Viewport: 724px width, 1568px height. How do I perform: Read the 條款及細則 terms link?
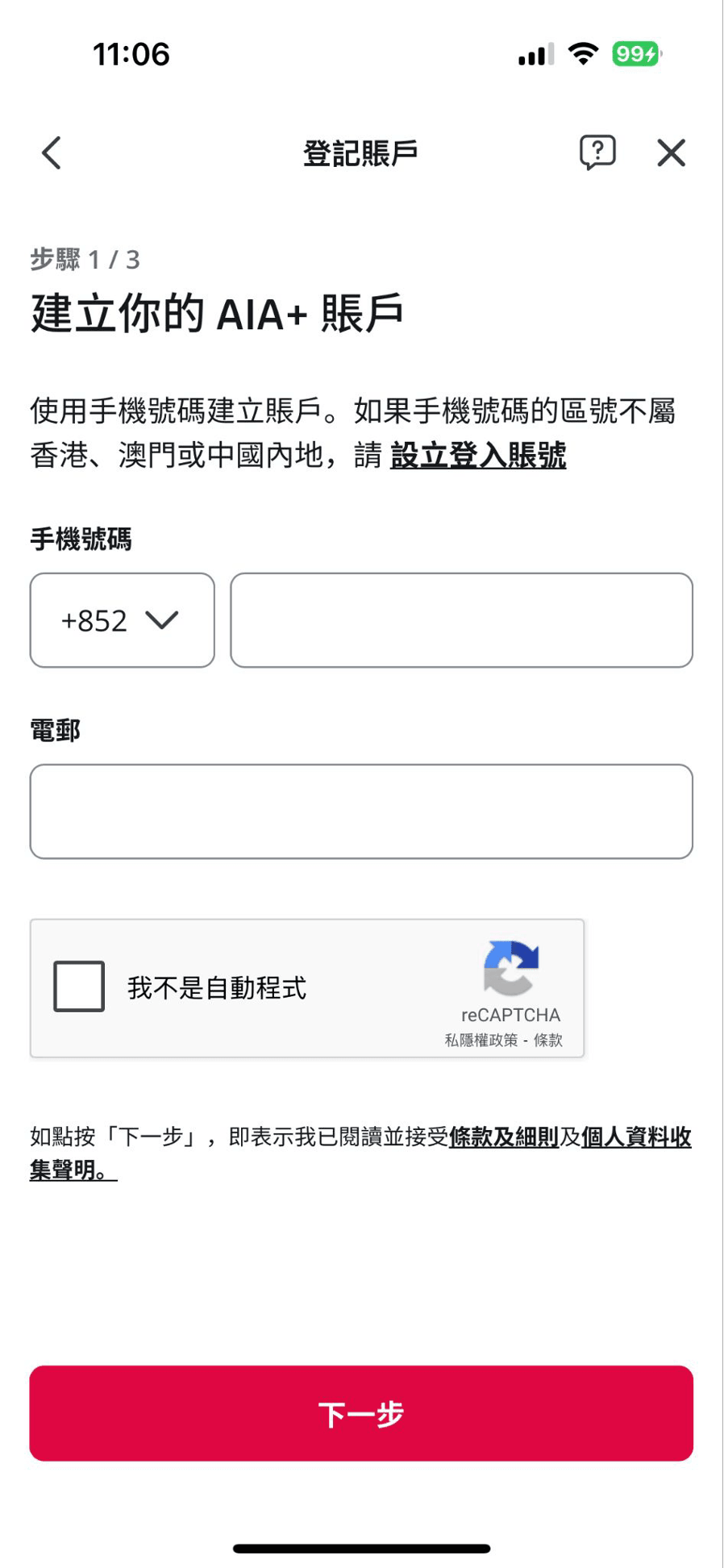(x=504, y=1137)
